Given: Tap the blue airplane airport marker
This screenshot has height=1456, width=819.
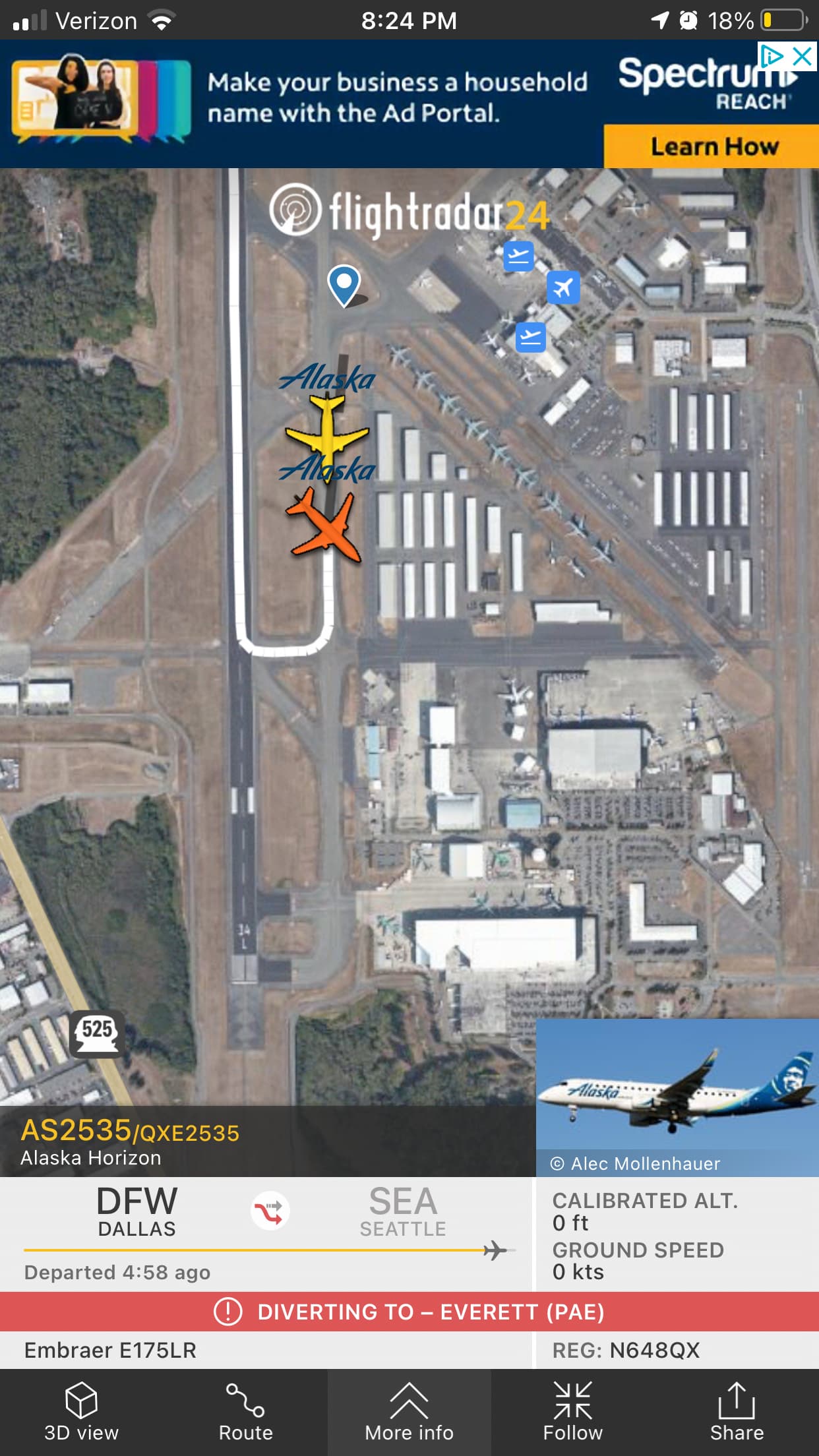Looking at the screenshot, I should [563, 288].
